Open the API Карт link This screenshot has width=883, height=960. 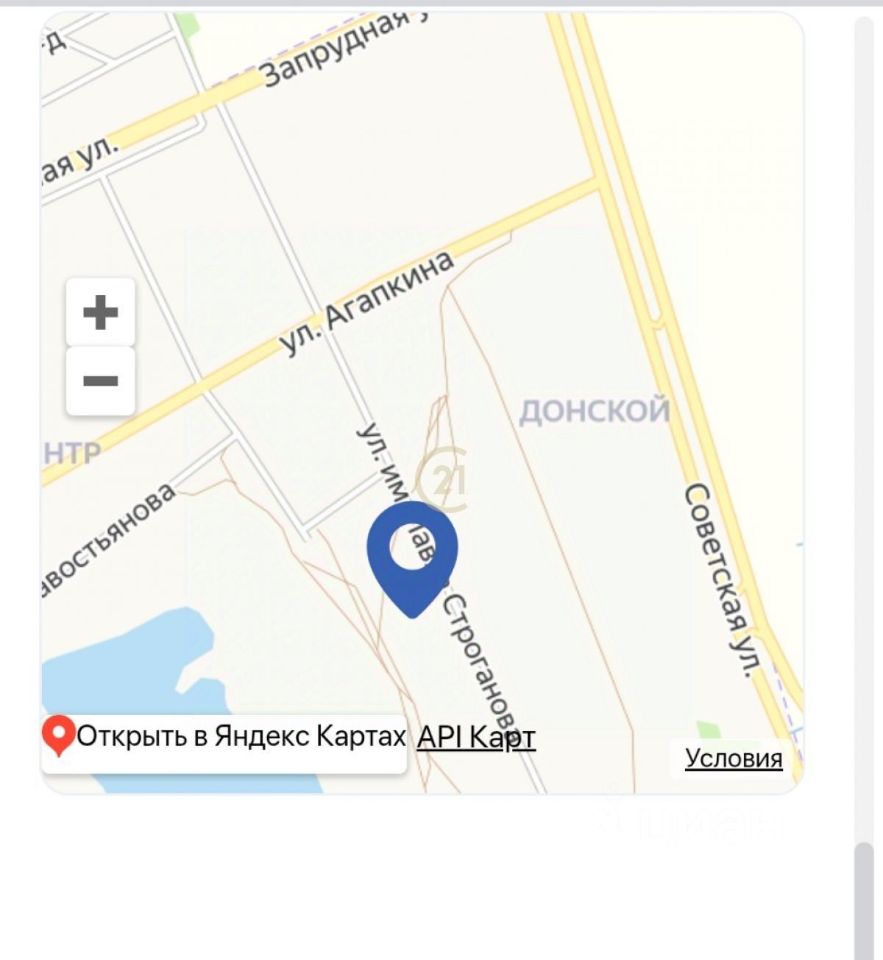click(476, 738)
